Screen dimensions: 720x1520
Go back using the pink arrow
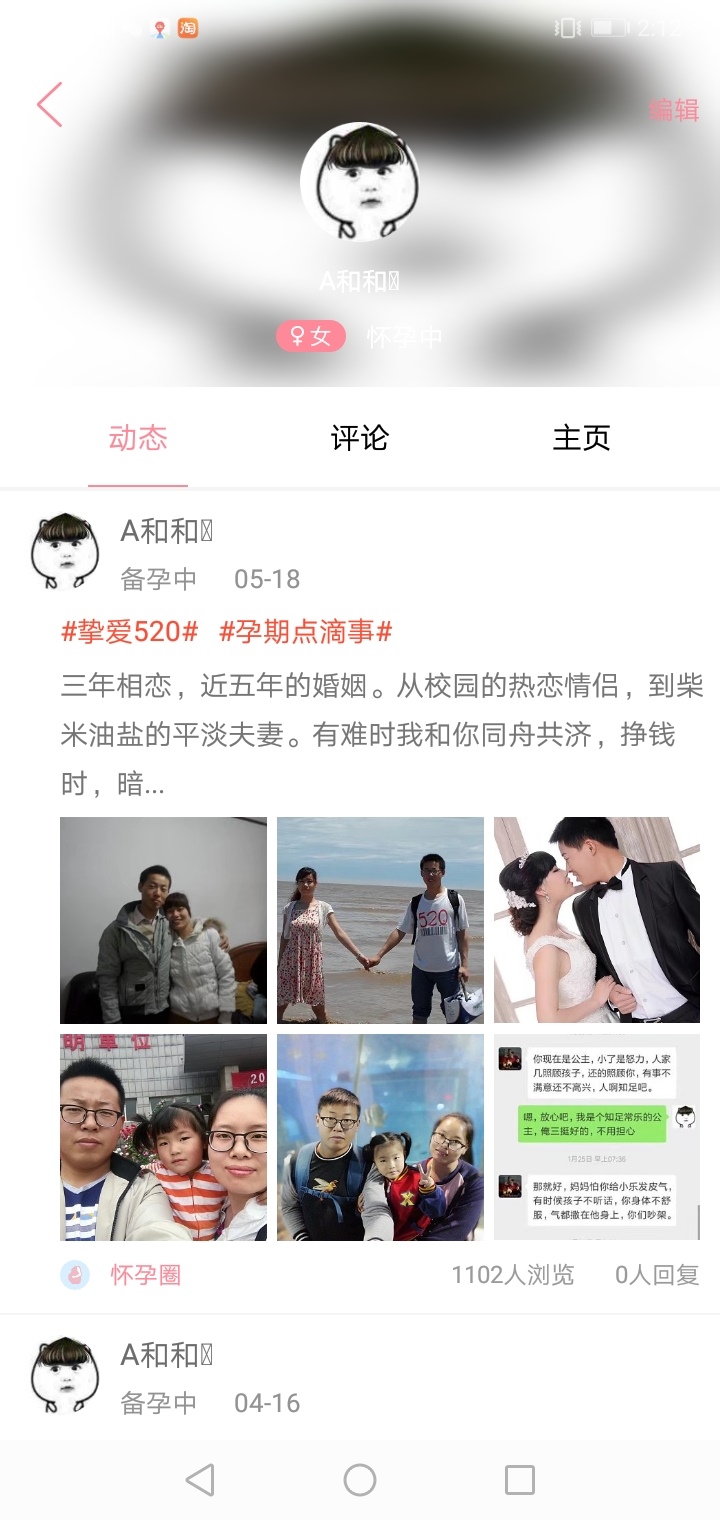[x=49, y=105]
